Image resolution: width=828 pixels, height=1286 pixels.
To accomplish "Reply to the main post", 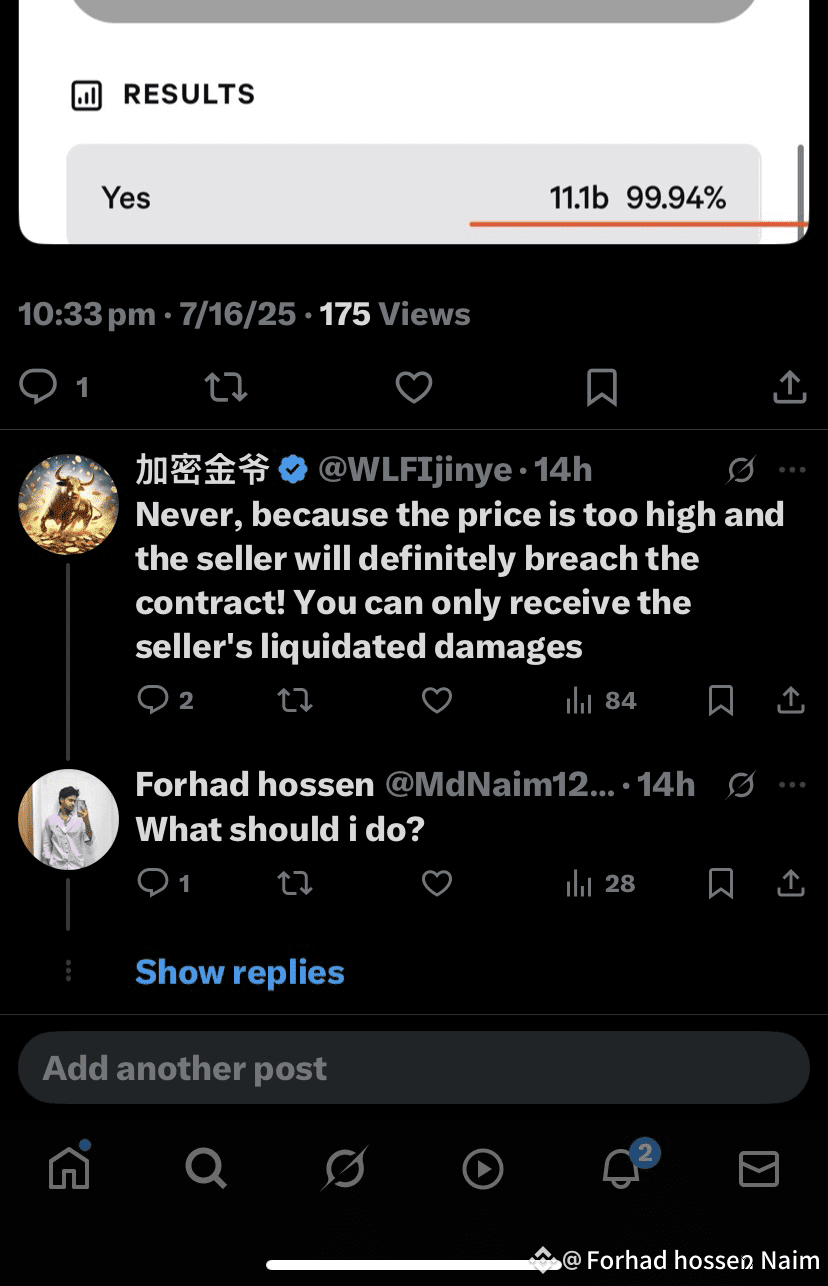I will 39,387.
